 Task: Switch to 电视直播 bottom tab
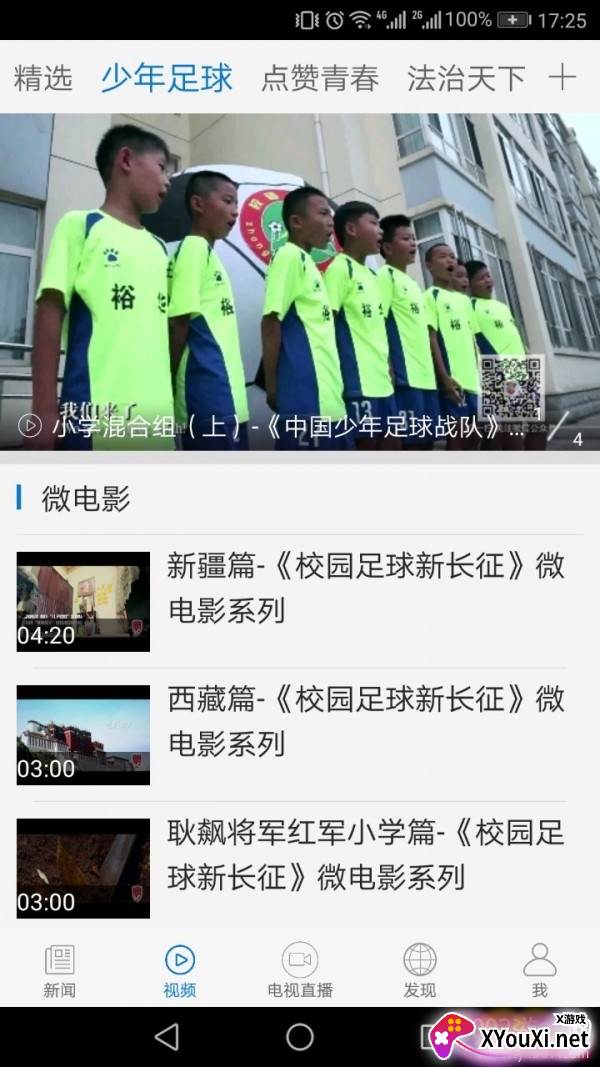[300, 971]
